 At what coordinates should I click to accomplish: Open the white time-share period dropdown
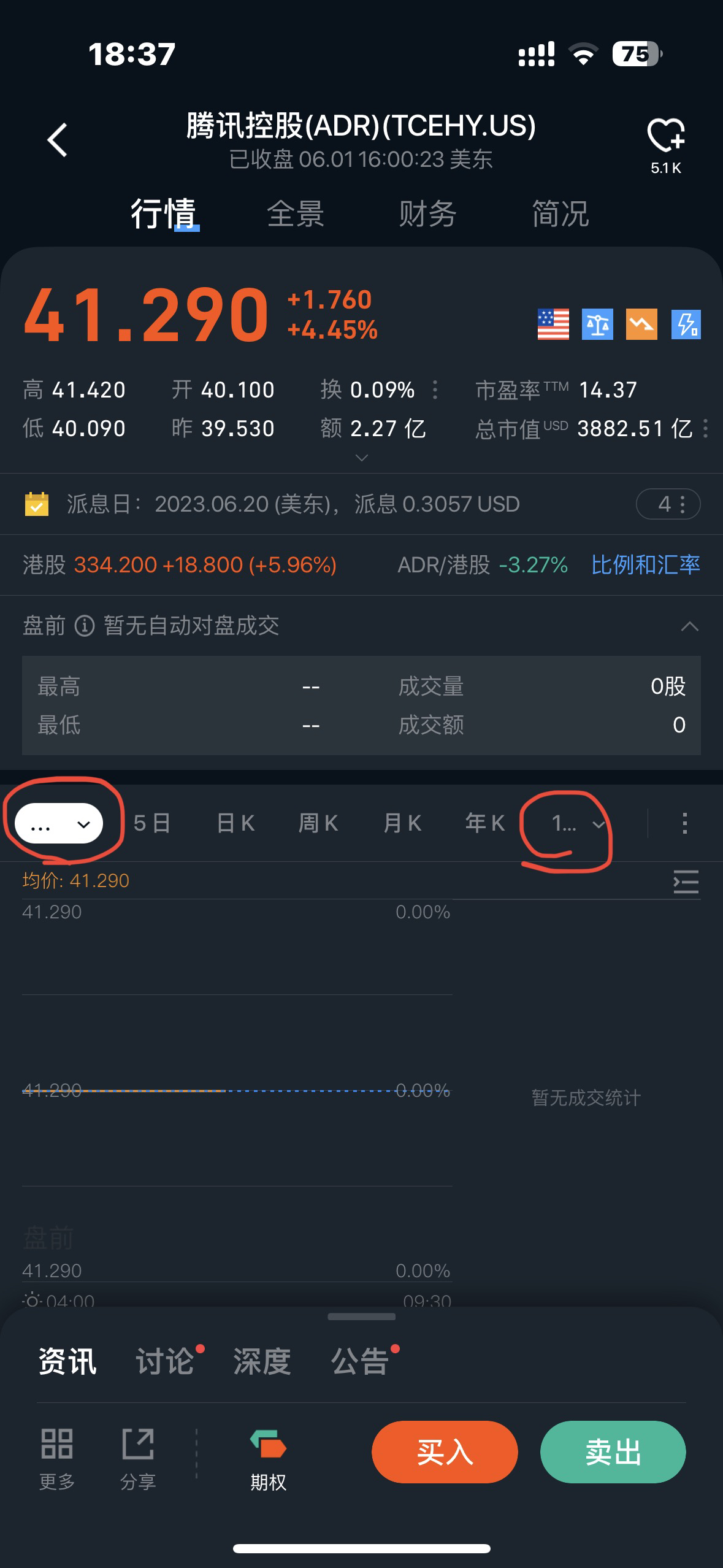pos(59,824)
